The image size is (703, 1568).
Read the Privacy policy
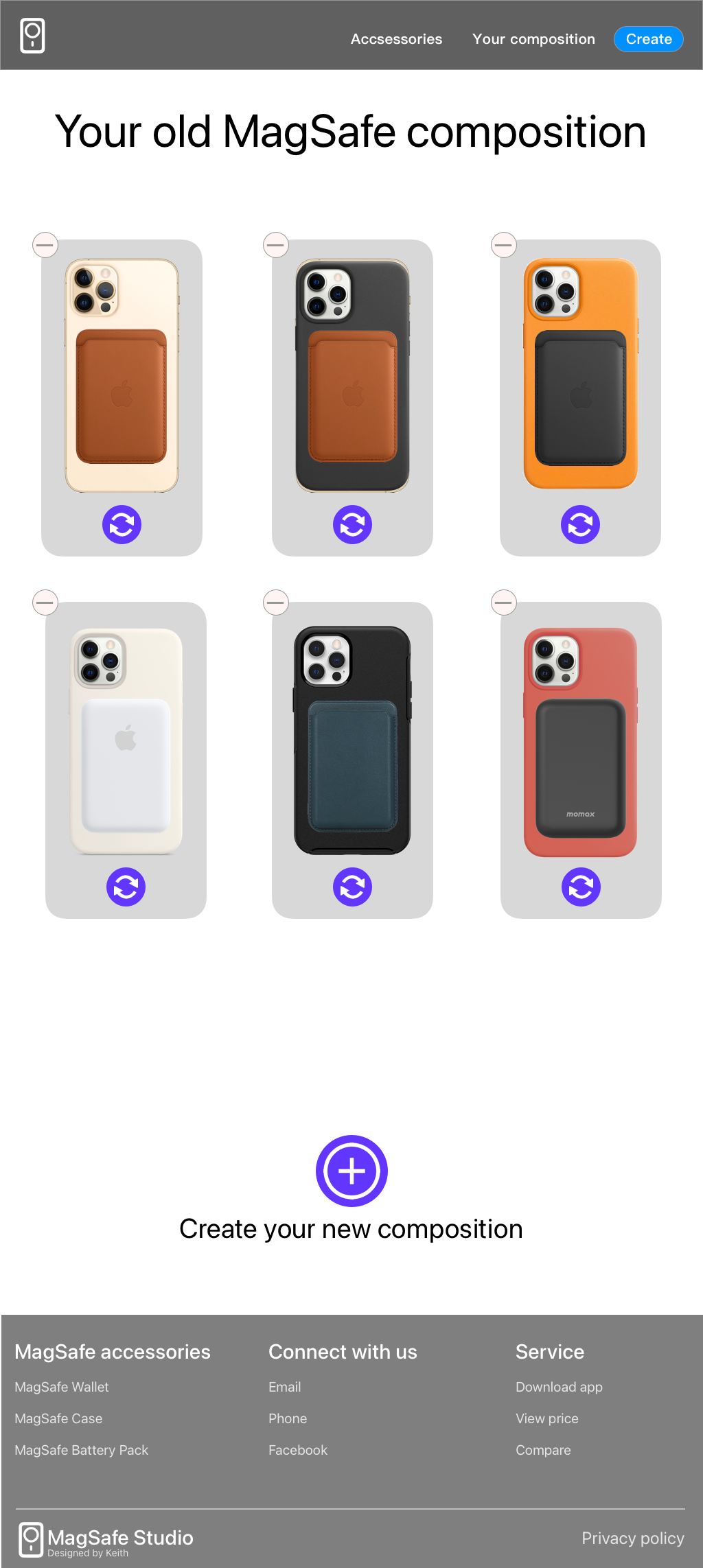tap(632, 1538)
